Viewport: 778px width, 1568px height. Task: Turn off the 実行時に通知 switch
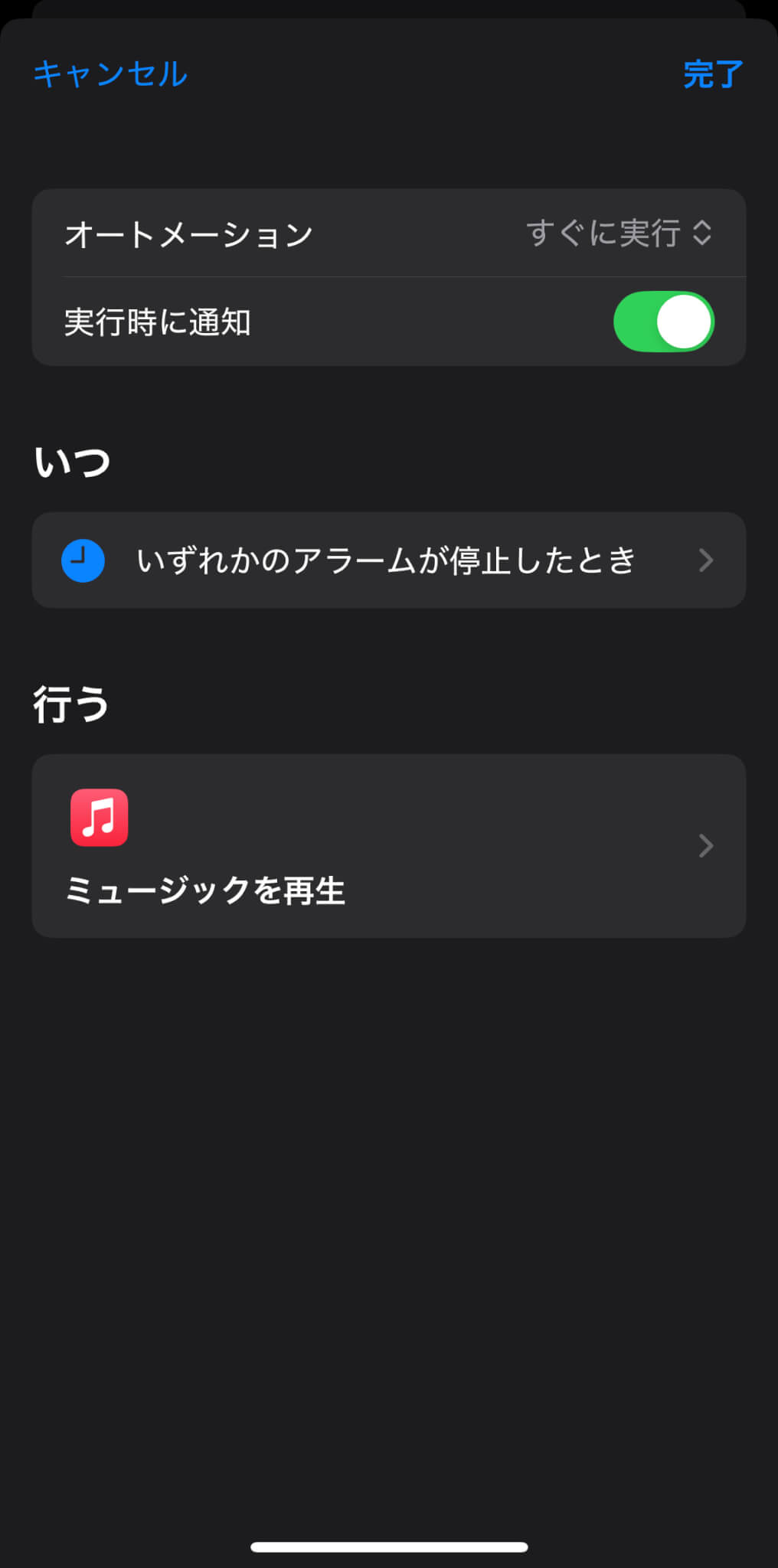(664, 322)
